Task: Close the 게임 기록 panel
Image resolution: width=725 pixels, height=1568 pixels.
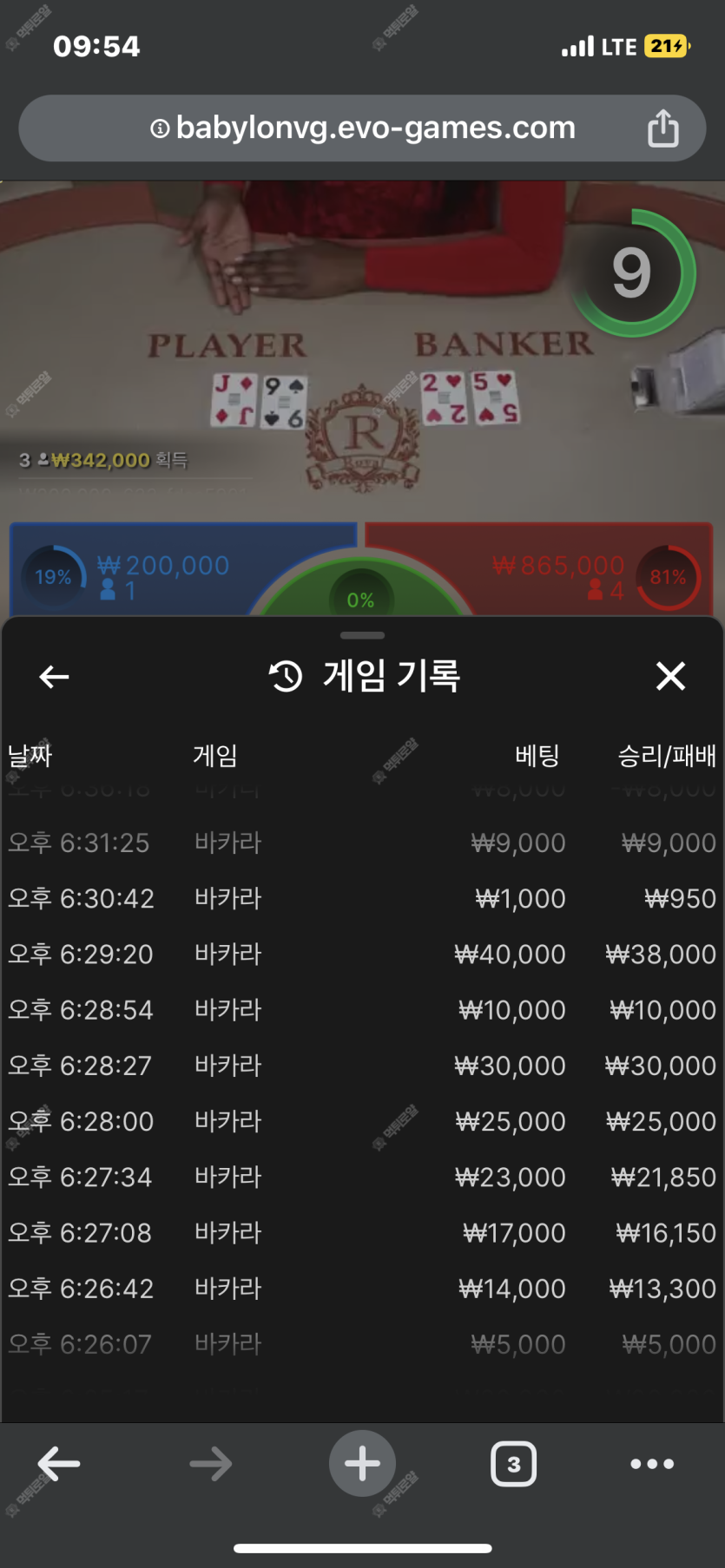Action: coord(670,676)
